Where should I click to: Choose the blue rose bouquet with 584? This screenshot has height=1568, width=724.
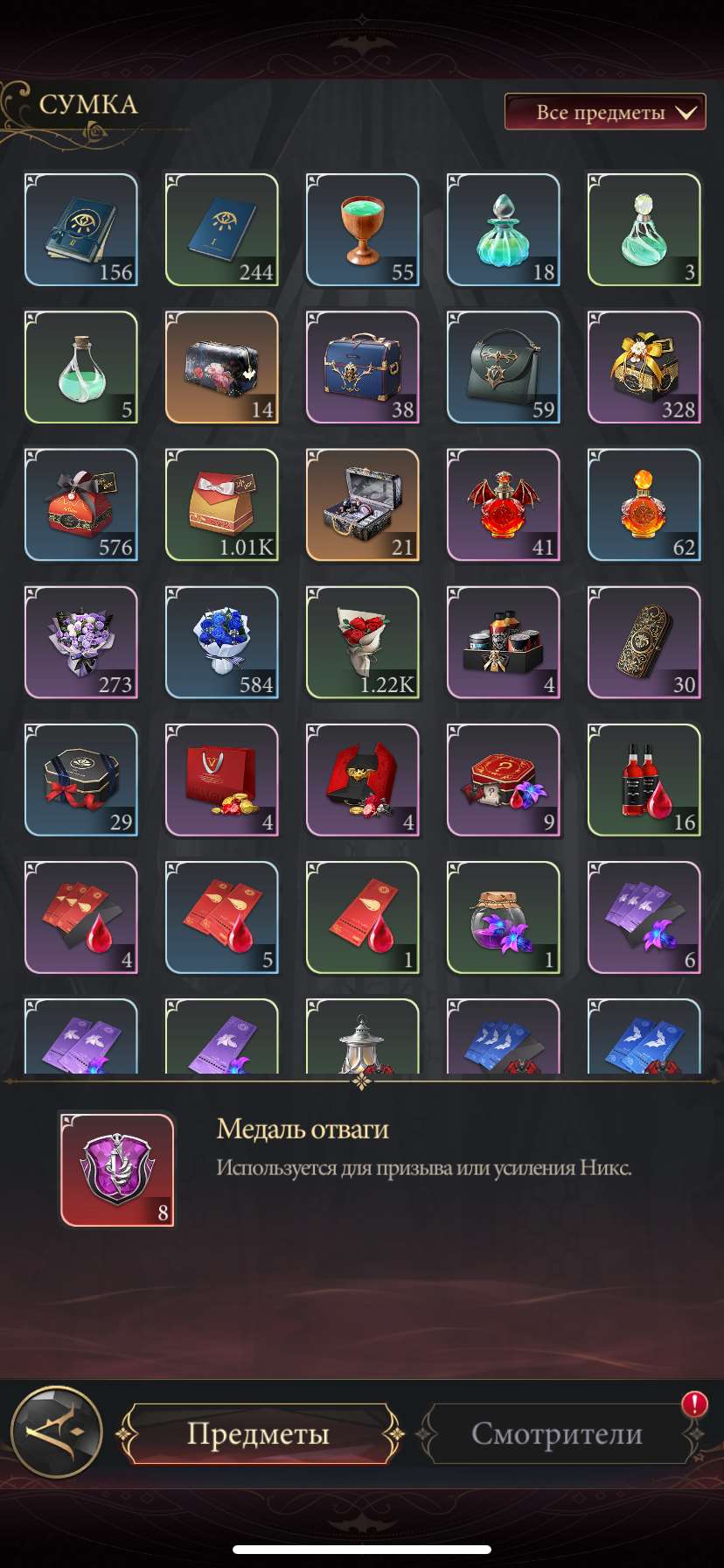[x=222, y=641]
